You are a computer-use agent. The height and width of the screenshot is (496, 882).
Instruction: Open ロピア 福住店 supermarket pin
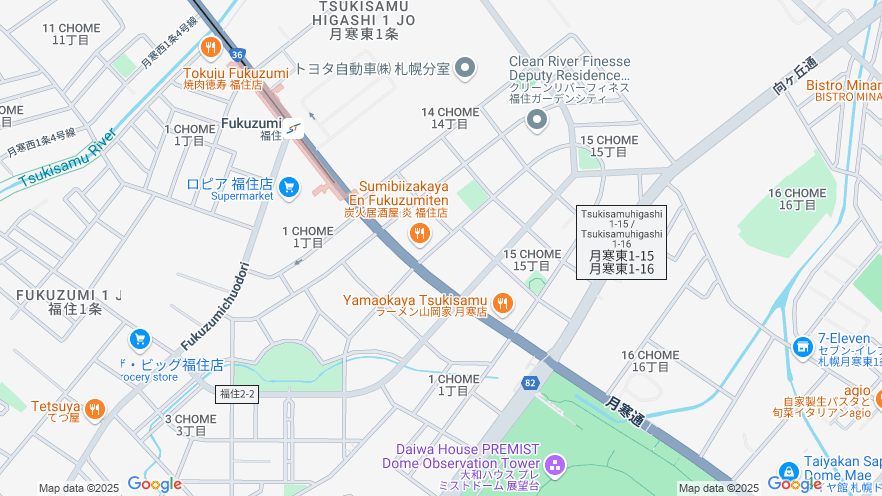point(289,186)
